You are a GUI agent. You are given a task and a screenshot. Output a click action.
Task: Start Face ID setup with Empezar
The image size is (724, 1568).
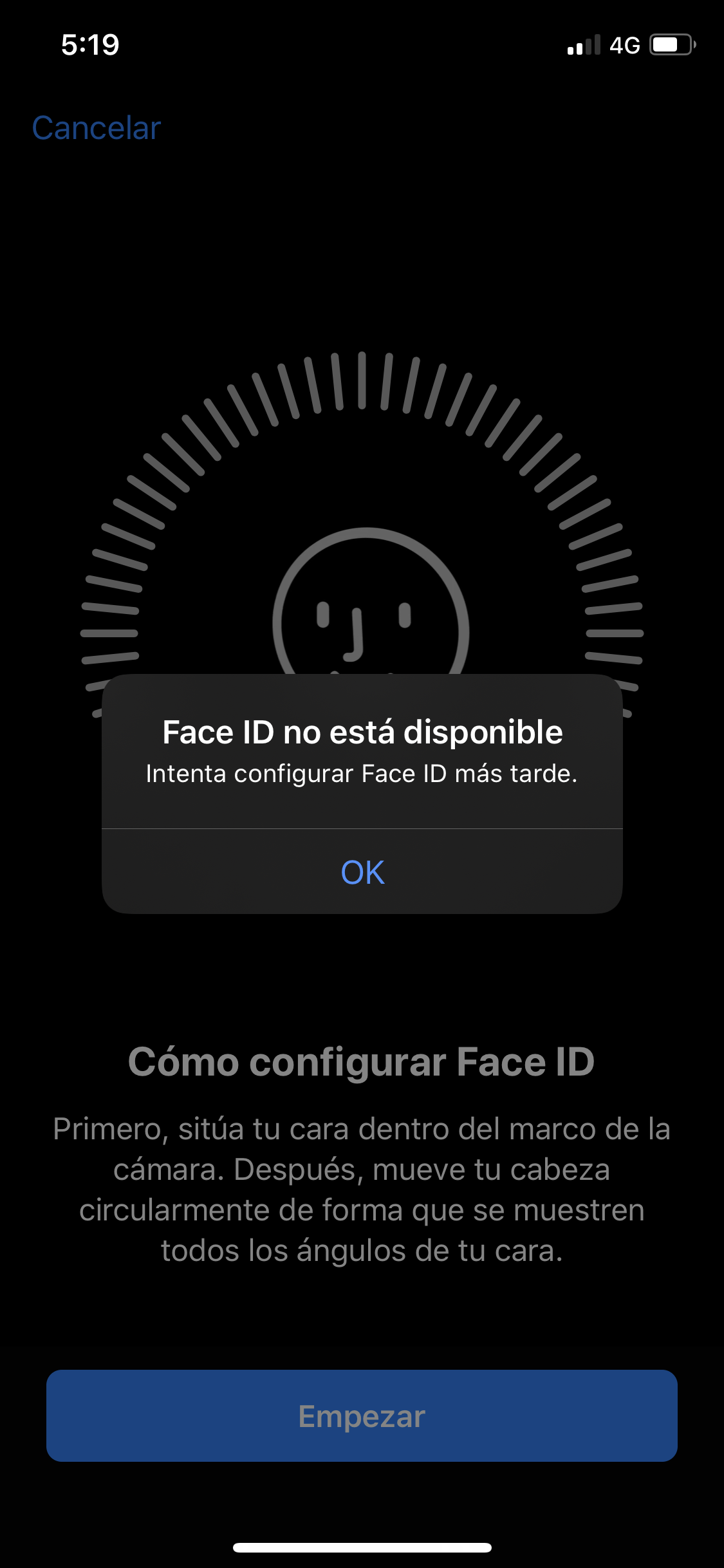362,1415
